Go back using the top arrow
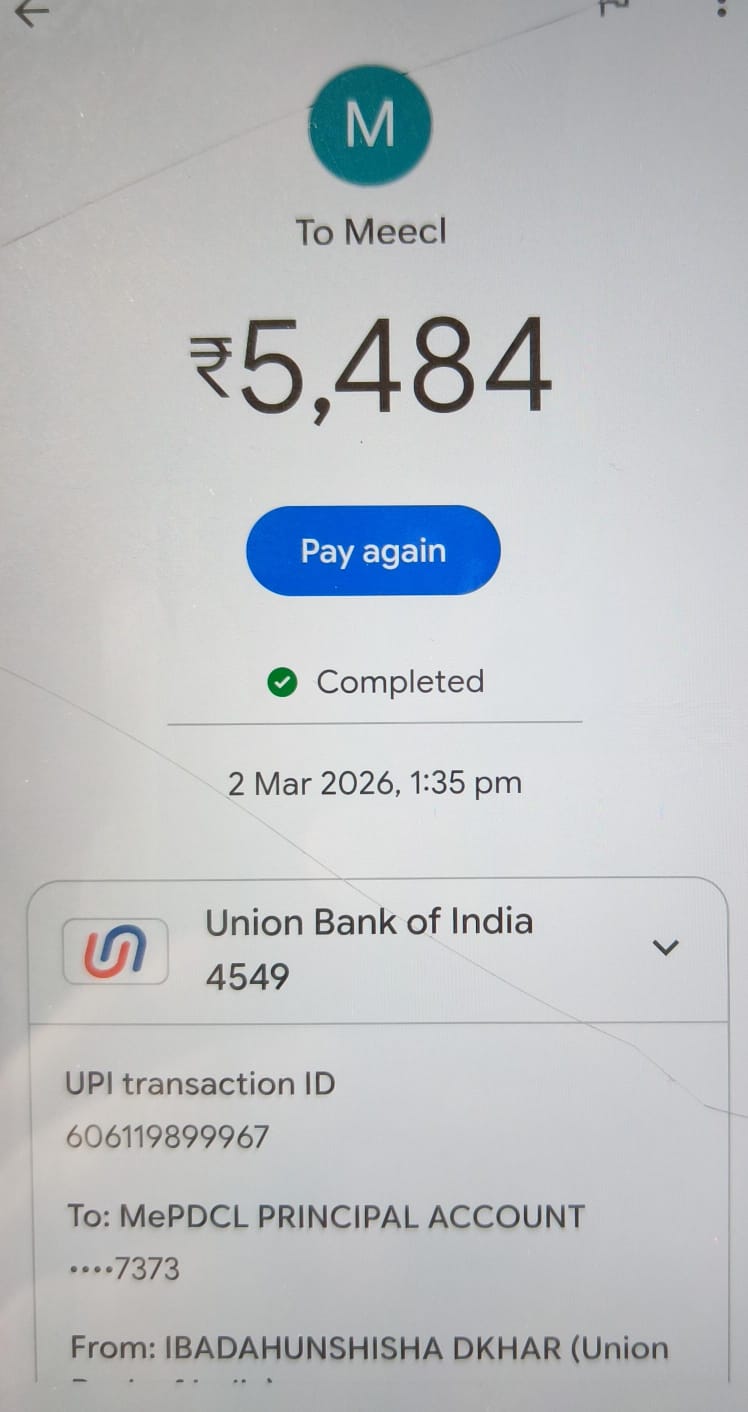Viewport: 748px width, 1412px height. point(32,12)
